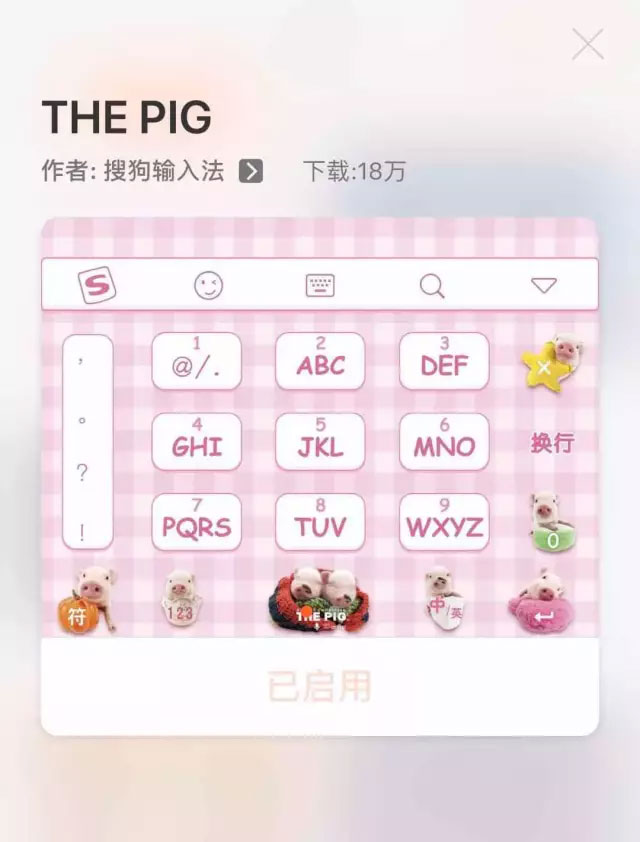
Task: Close the THE PIG skin dialog
Action: [587, 45]
